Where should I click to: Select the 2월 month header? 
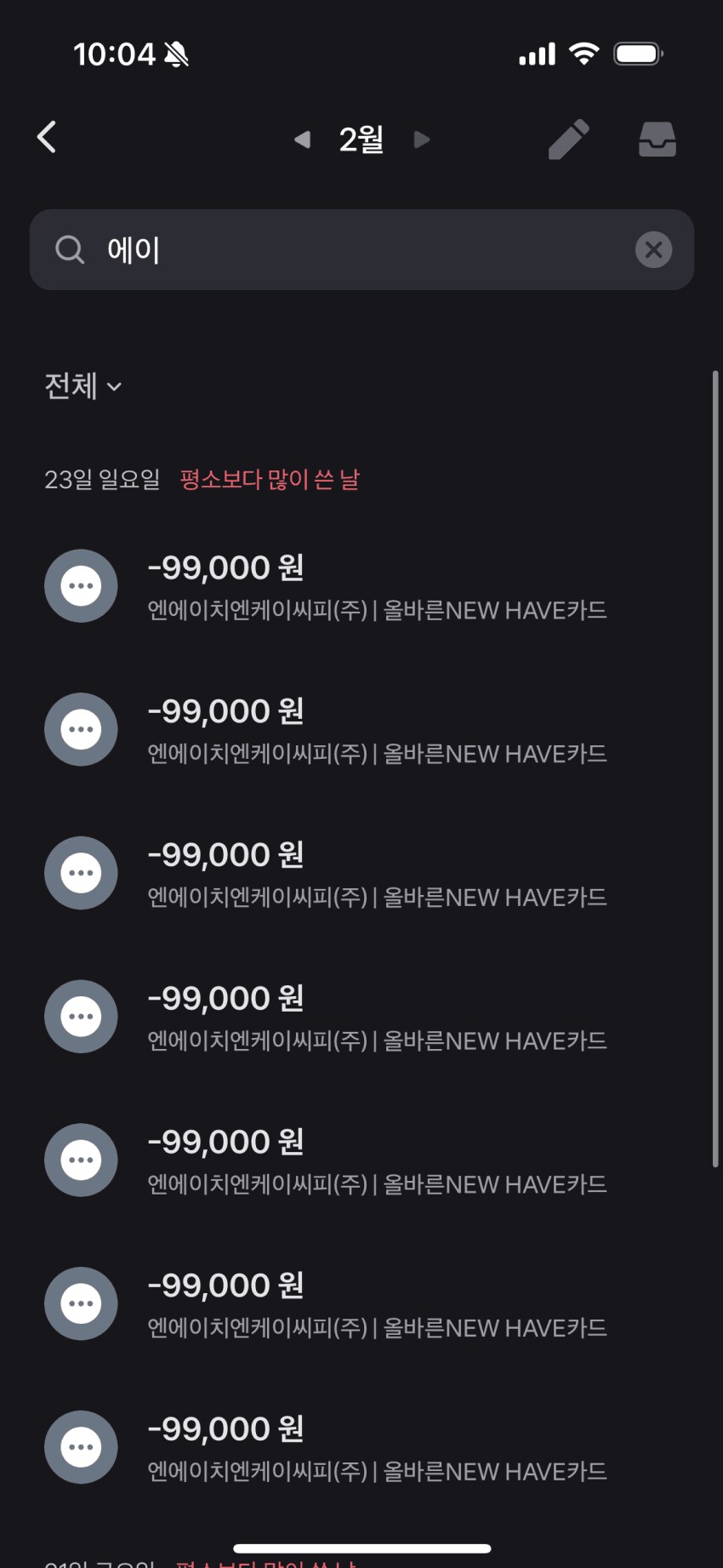click(361, 139)
